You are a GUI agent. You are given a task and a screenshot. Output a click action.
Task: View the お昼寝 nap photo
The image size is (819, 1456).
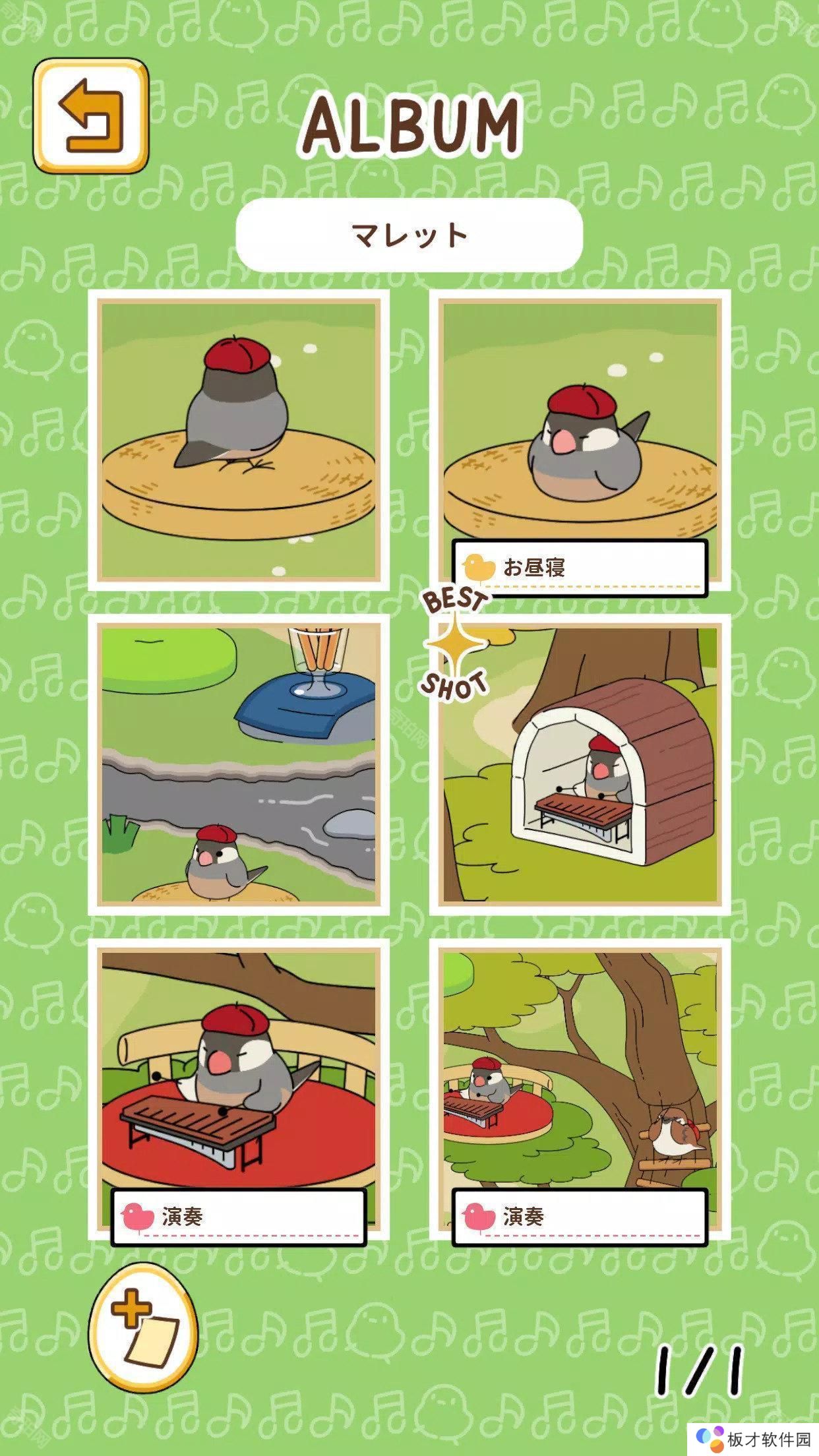pyautogui.click(x=580, y=440)
